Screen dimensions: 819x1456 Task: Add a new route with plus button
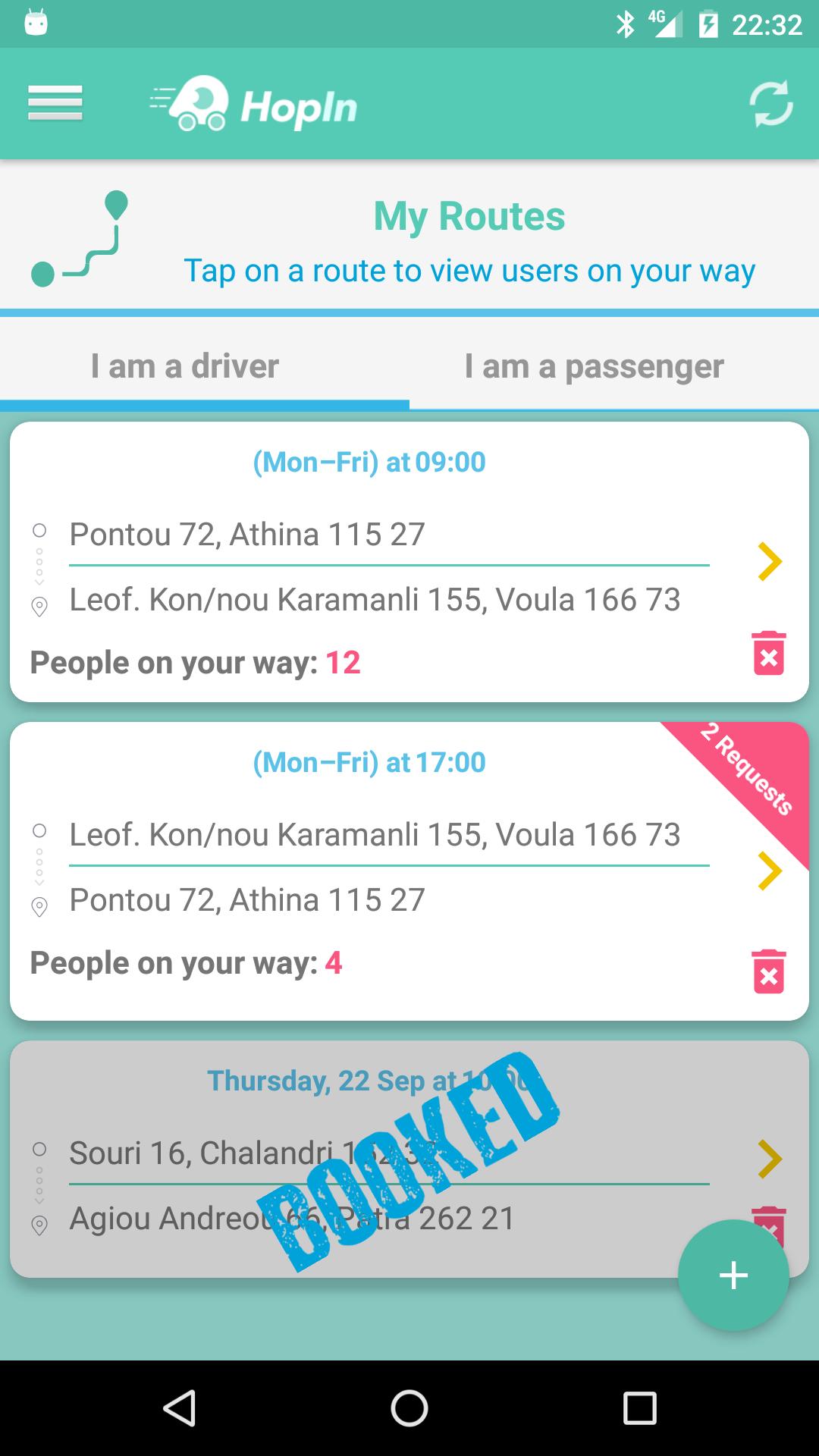(733, 1276)
